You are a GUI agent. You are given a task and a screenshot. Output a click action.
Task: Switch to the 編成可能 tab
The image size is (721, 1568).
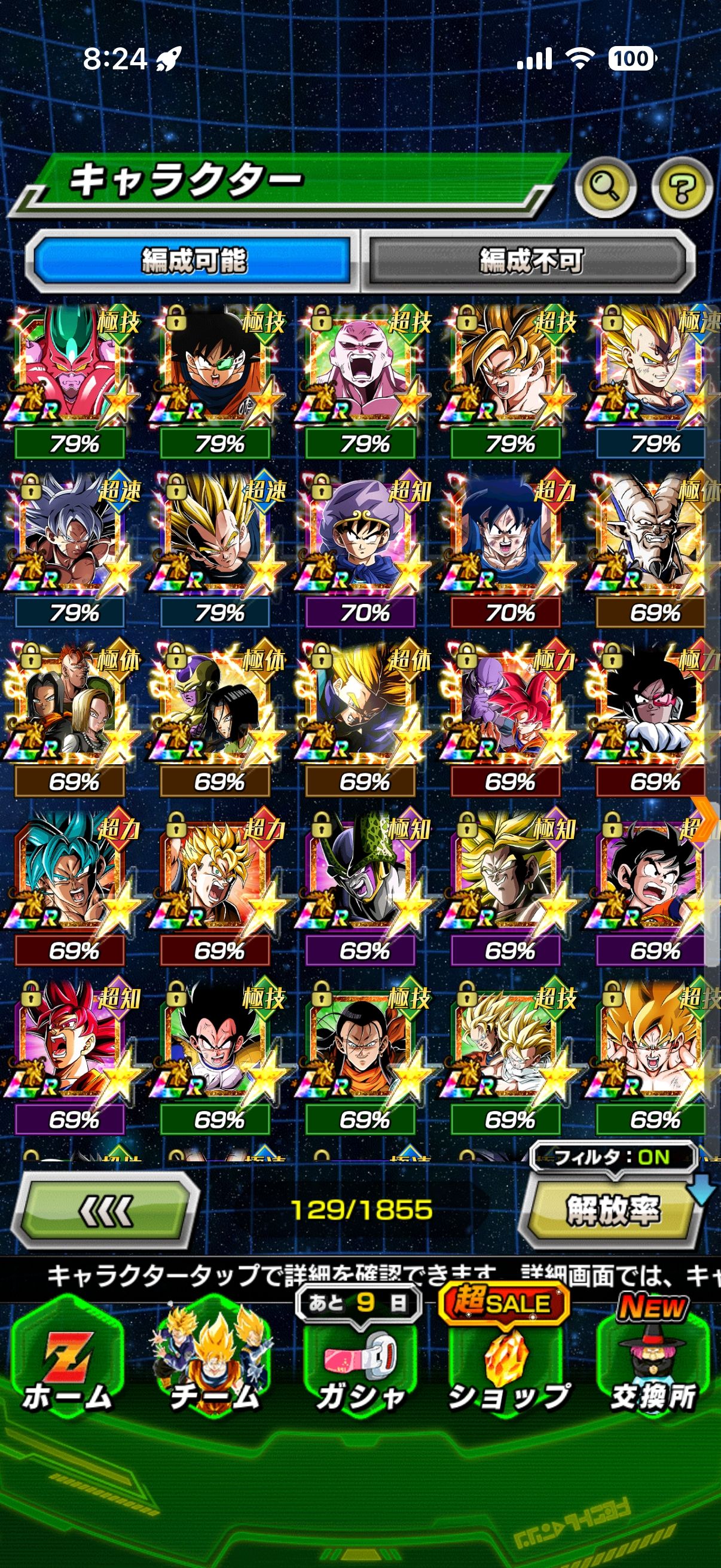pos(194,261)
